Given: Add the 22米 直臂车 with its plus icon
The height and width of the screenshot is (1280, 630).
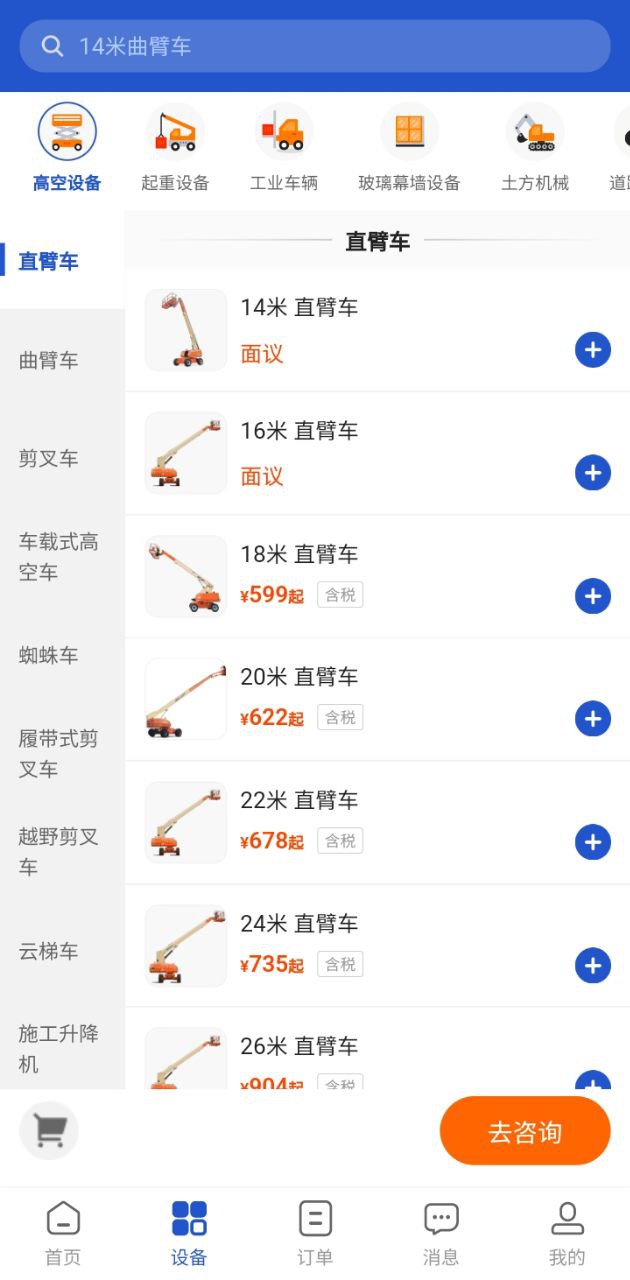Looking at the screenshot, I should (x=592, y=842).
